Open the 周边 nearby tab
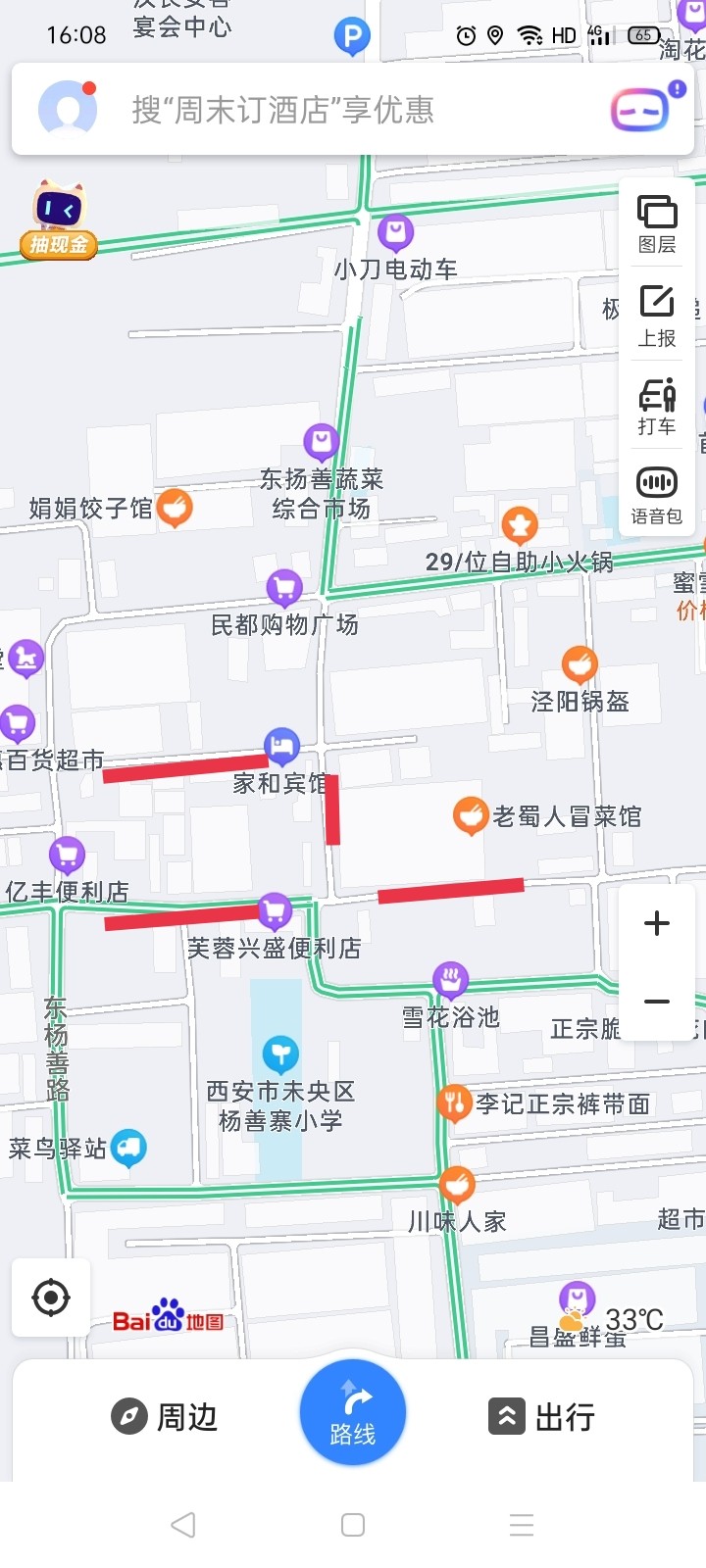Viewport: 706px width, 1568px height. (x=164, y=1416)
